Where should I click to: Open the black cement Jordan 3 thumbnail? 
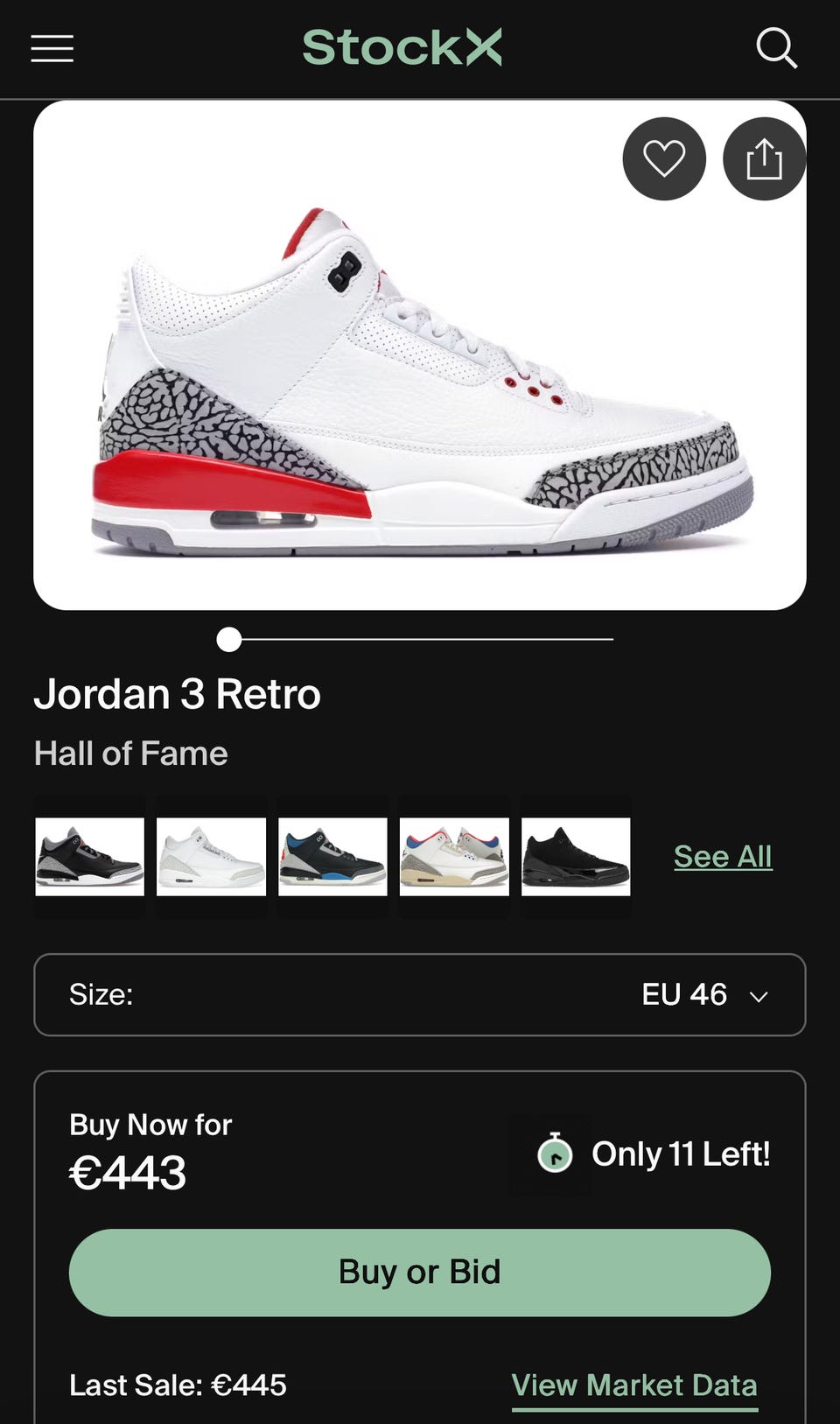pos(89,856)
